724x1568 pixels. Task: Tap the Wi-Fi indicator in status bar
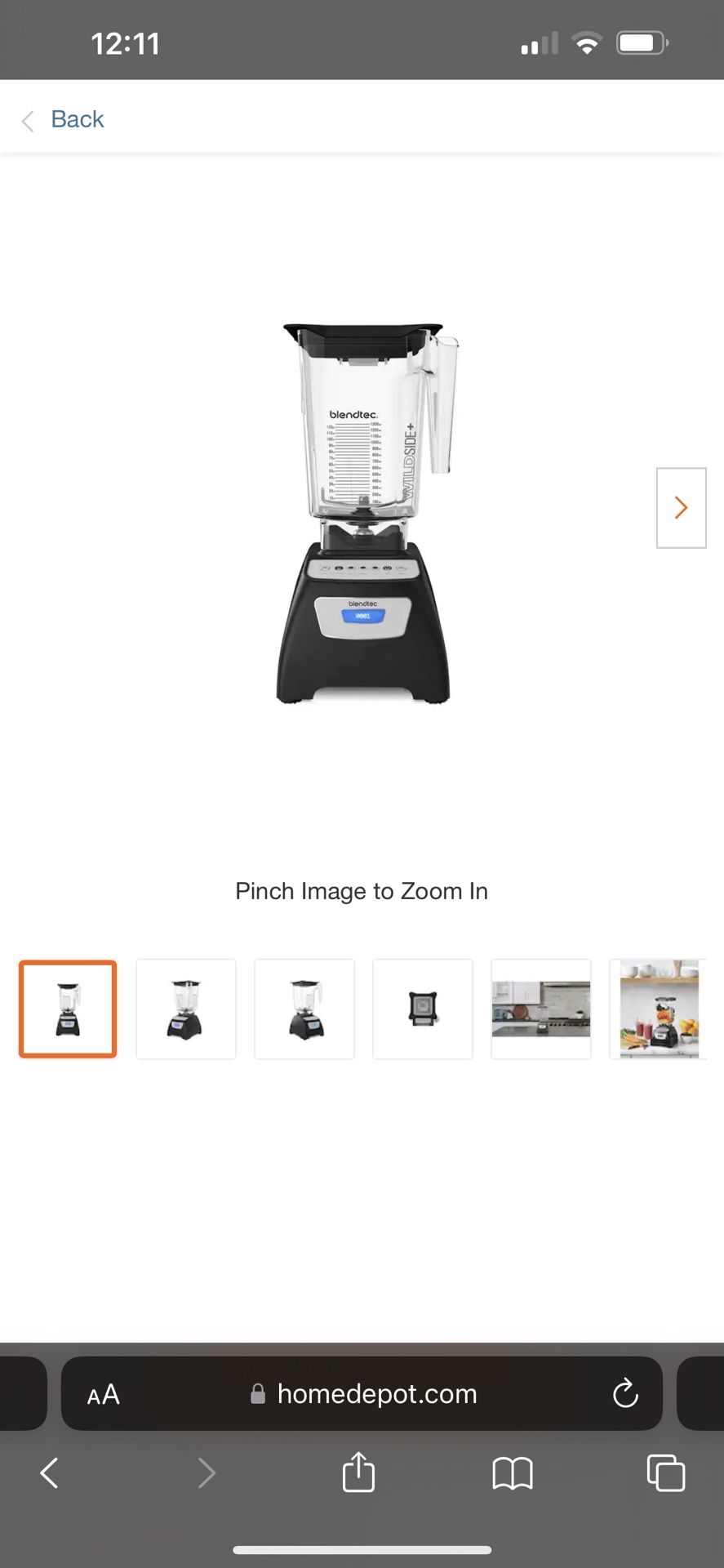[x=586, y=44]
